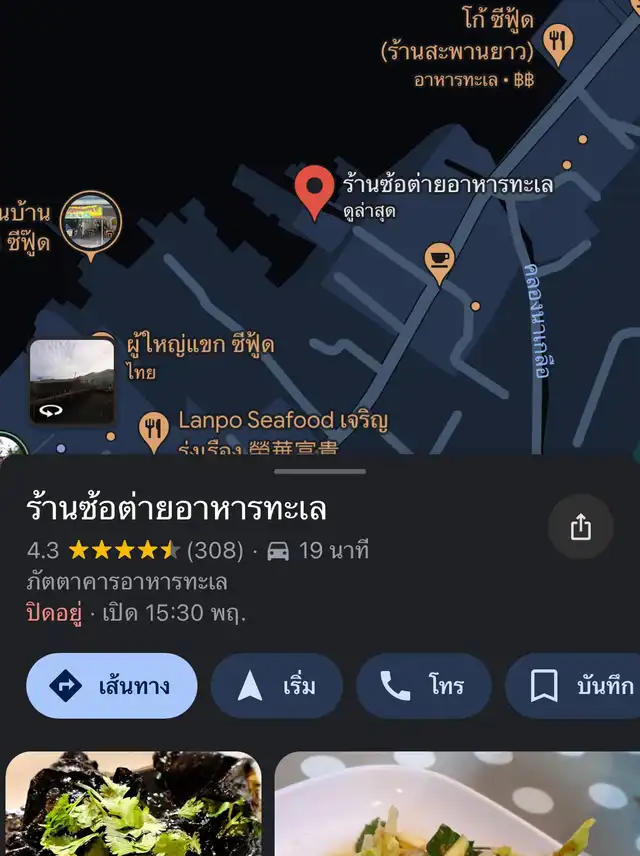Start navigation with เริ่ม button
Screen dimensions: 640x856
(x=276, y=686)
